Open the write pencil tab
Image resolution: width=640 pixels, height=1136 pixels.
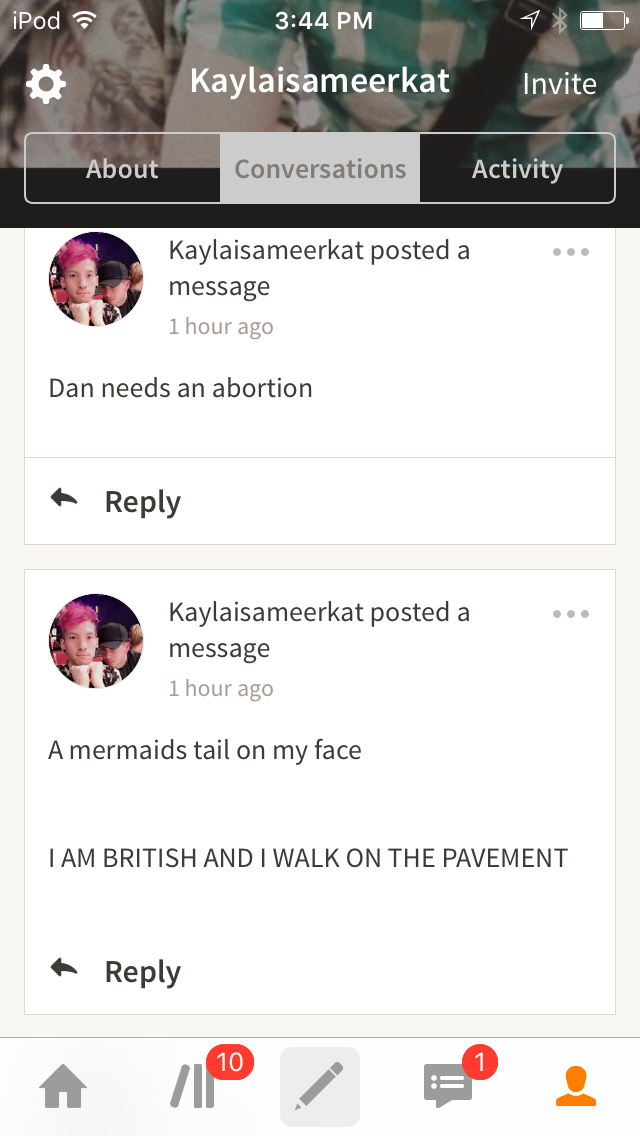pos(320,1087)
